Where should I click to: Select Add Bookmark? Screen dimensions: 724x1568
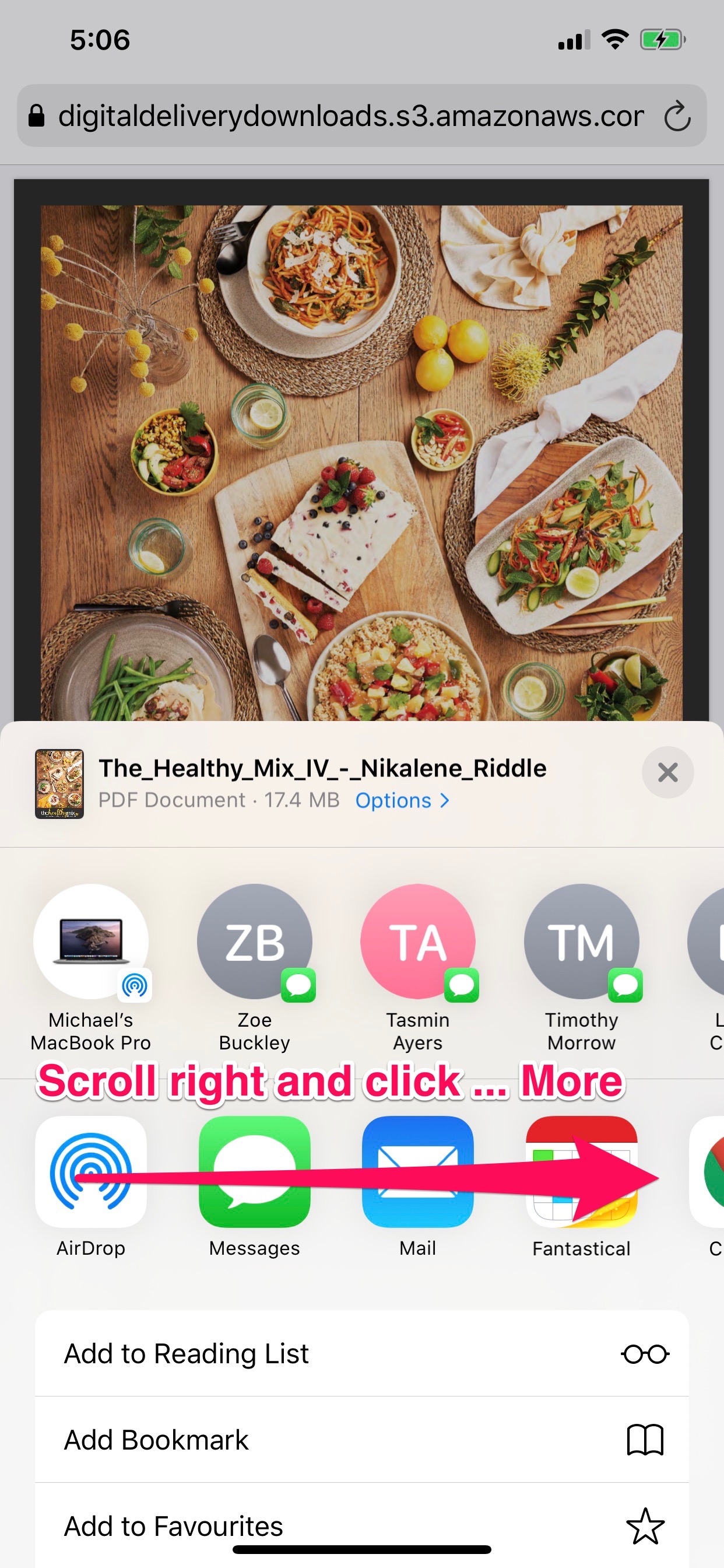pyautogui.click(x=361, y=1440)
